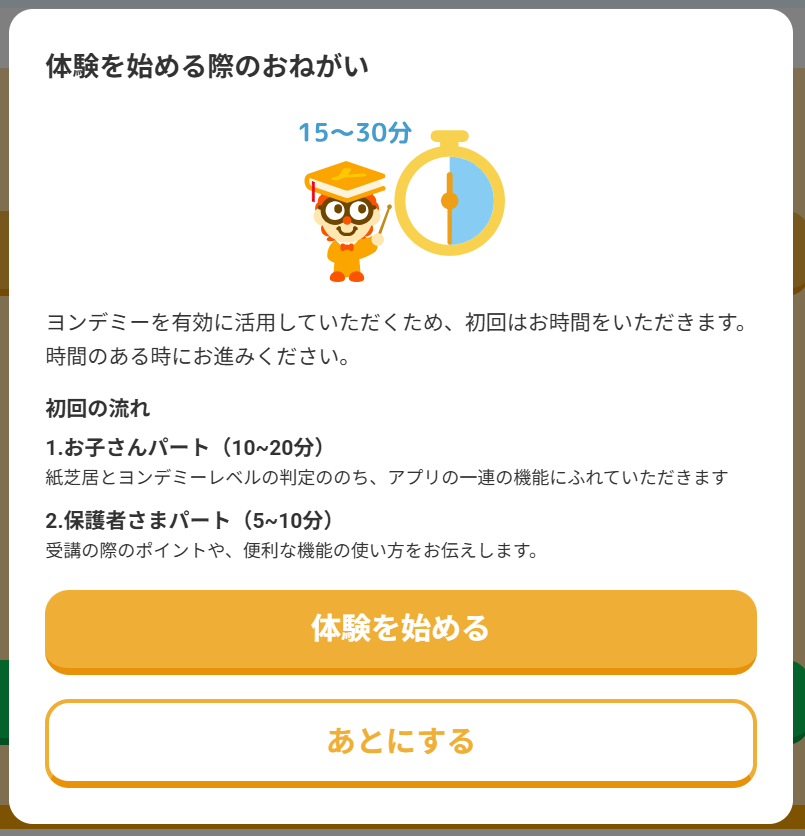
Task: Tap the 体験を始める button
Action: (400, 629)
